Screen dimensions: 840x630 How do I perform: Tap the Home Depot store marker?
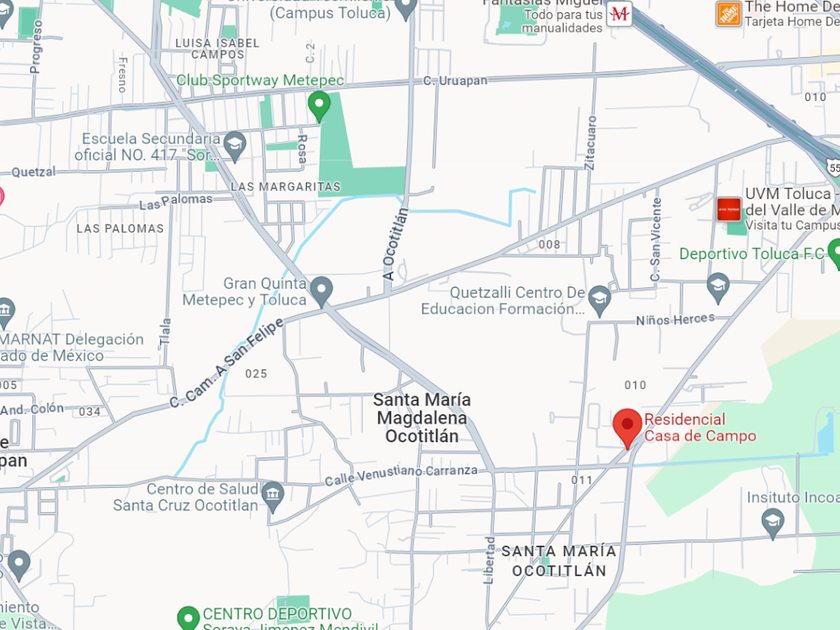(729, 13)
